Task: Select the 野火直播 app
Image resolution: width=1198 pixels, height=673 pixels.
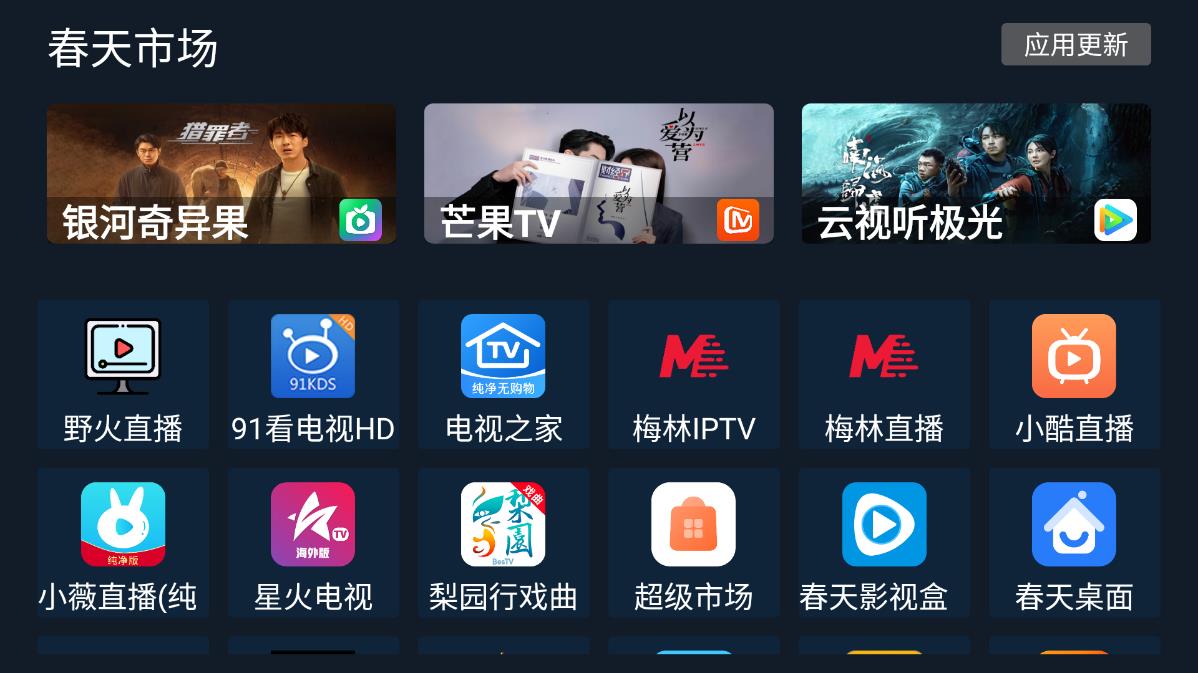Action: pyautogui.click(x=123, y=375)
